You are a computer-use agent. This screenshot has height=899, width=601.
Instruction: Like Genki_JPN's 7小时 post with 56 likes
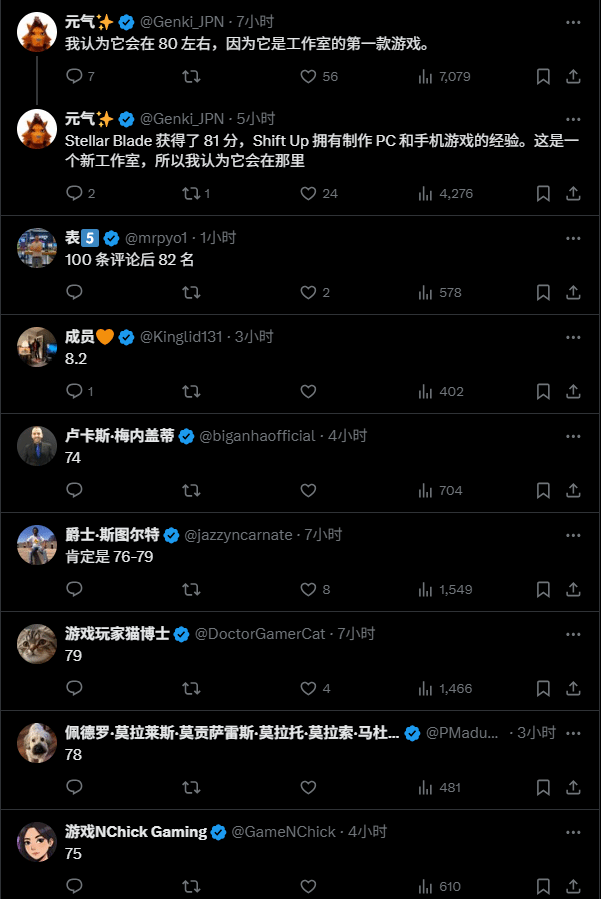click(x=308, y=76)
